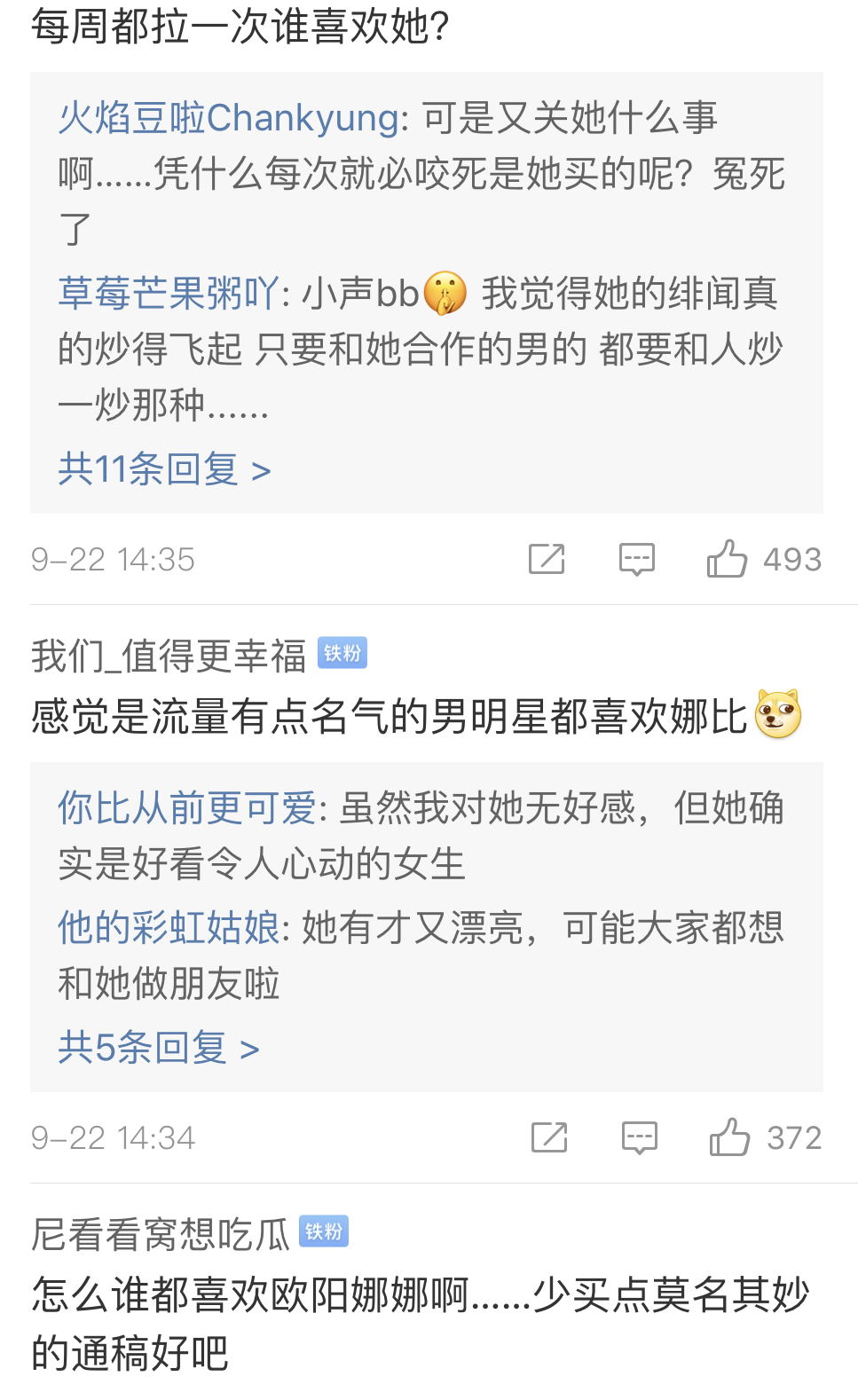This screenshot has height=1400, width=858.
Task: Open 火焰豆啦Chankyung's profile
Action: point(229,118)
